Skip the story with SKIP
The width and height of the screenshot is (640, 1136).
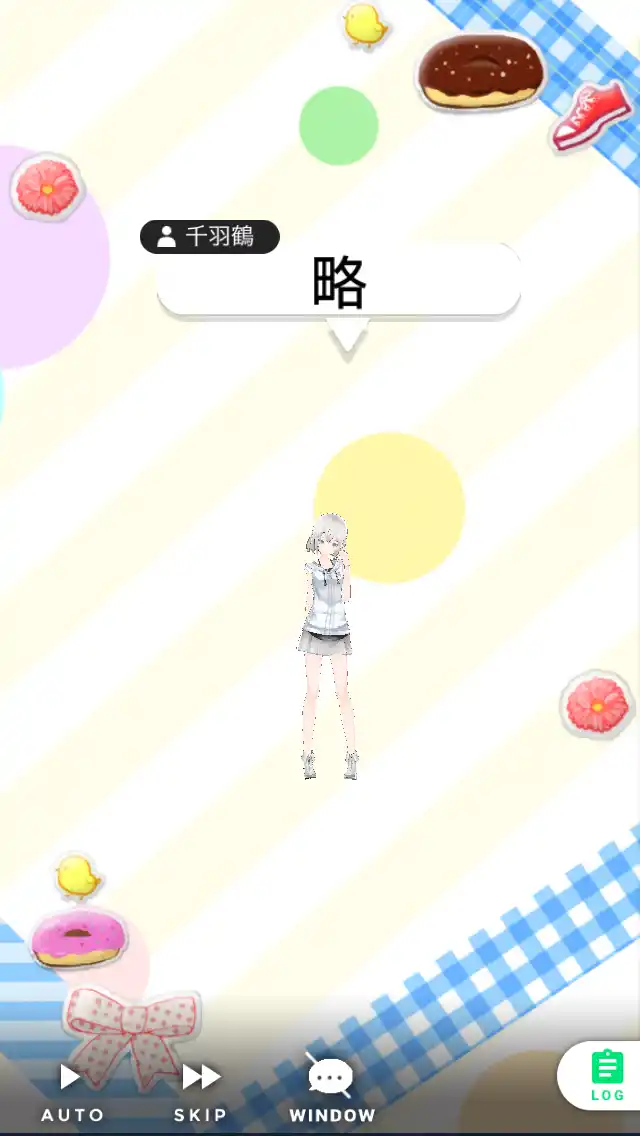[201, 1090]
